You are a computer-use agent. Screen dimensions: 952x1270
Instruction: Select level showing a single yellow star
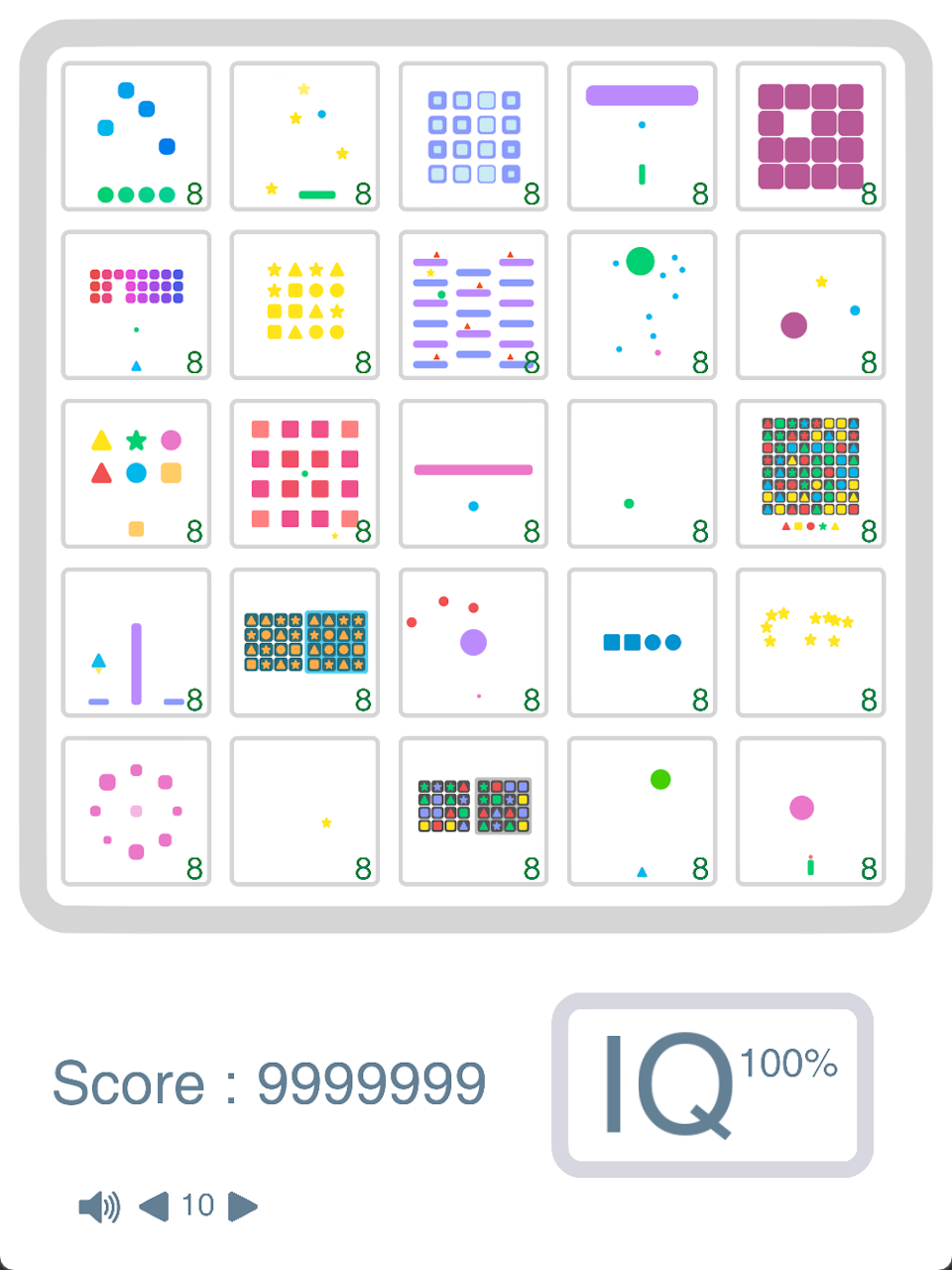[x=304, y=812]
